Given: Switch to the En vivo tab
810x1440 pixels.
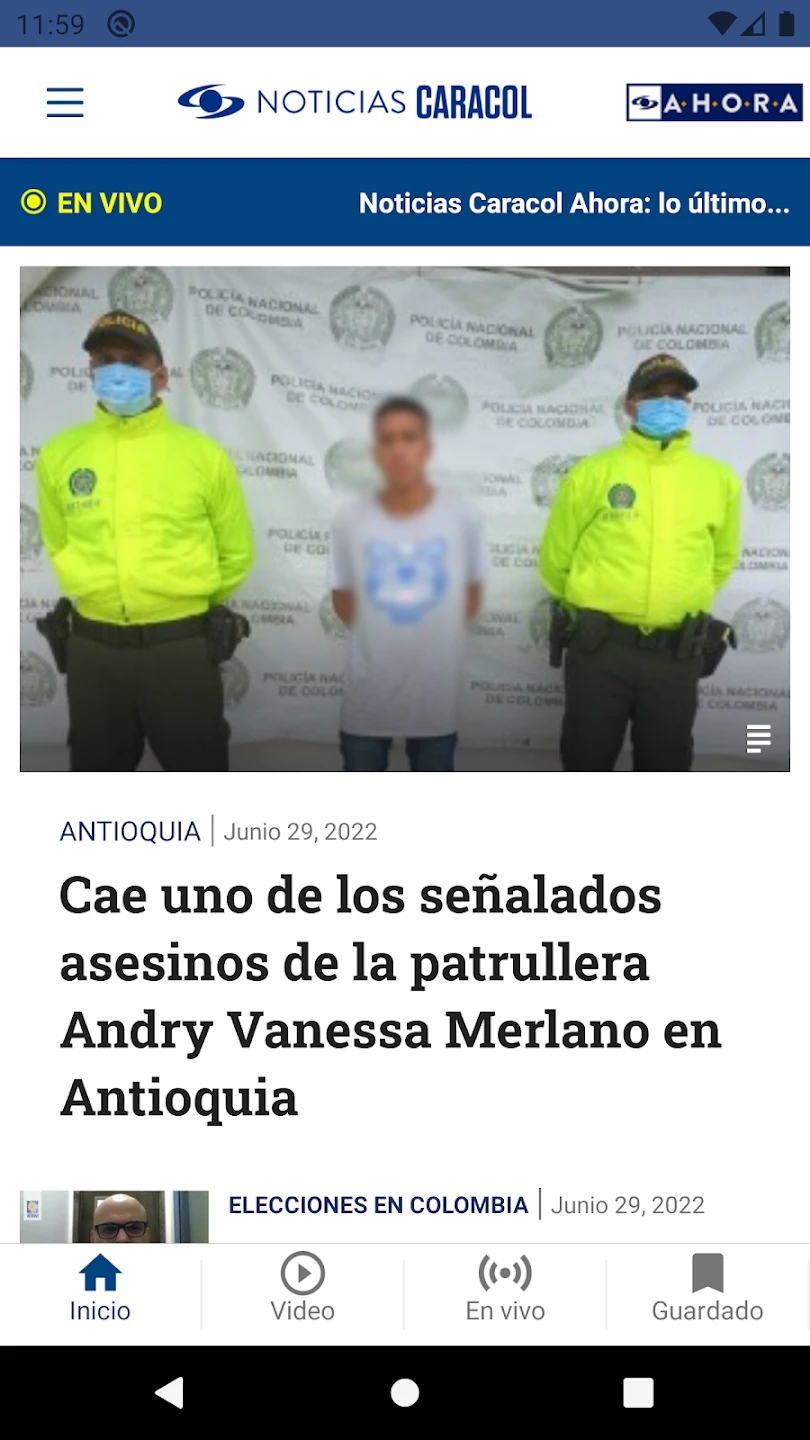Looking at the screenshot, I should (505, 1289).
